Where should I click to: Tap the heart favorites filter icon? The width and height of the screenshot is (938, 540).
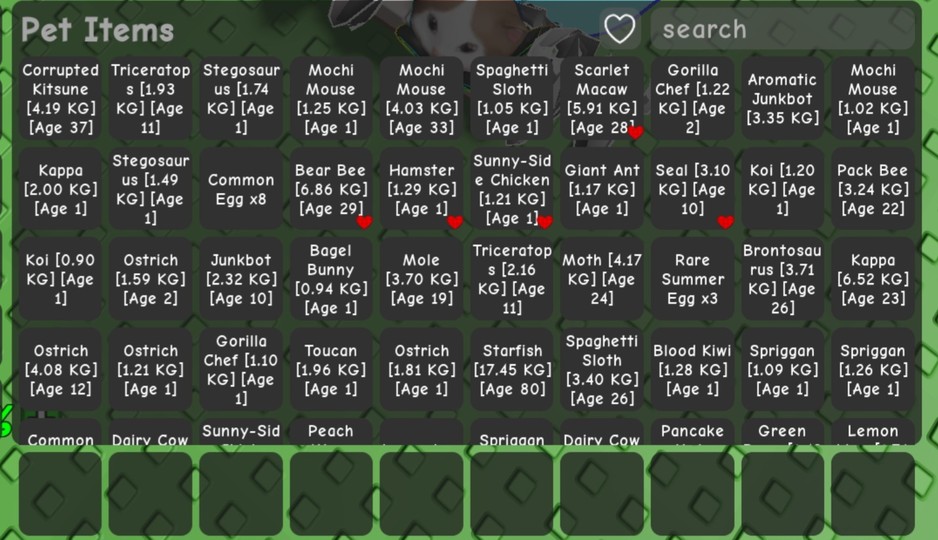pyautogui.click(x=620, y=29)
